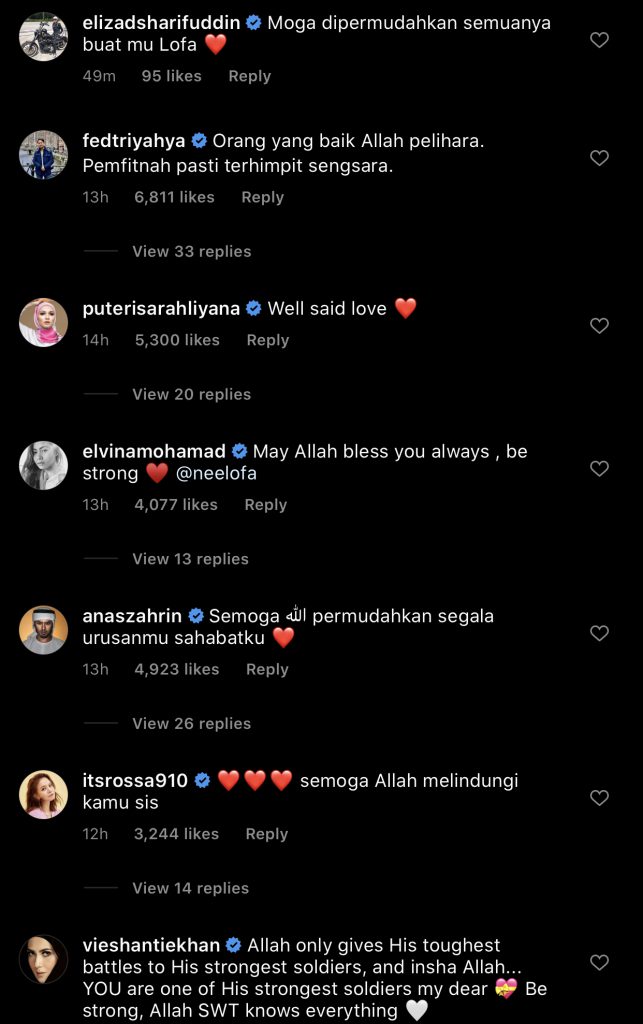643x1024 pixels.
Task: Like itsrossa910's comment
Action: point(599,798)
